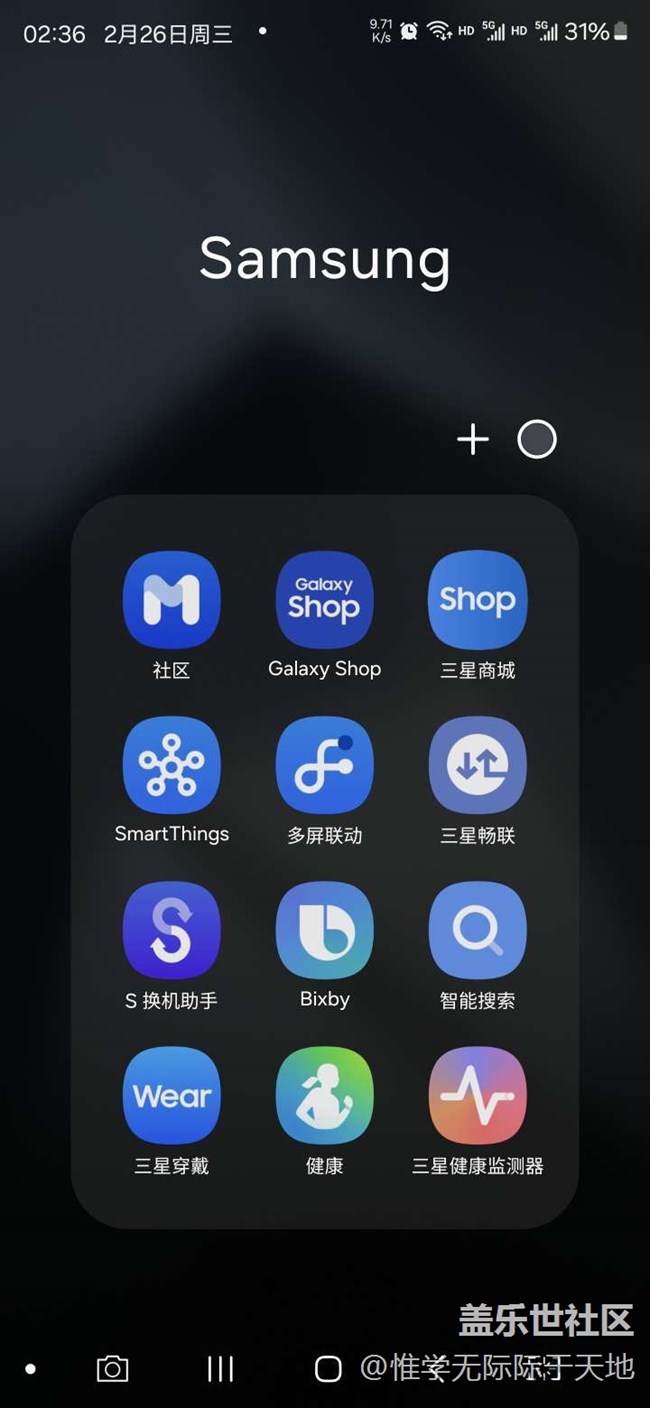Add apps to the Samsung folder
This screenshot has height=1408, width=650.
[x=472, y=439]
